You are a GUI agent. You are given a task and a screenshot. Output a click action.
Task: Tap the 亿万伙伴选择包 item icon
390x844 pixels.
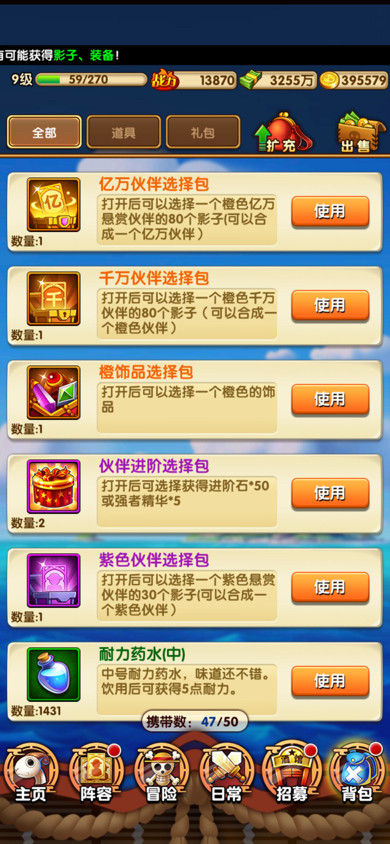[54, 205]
